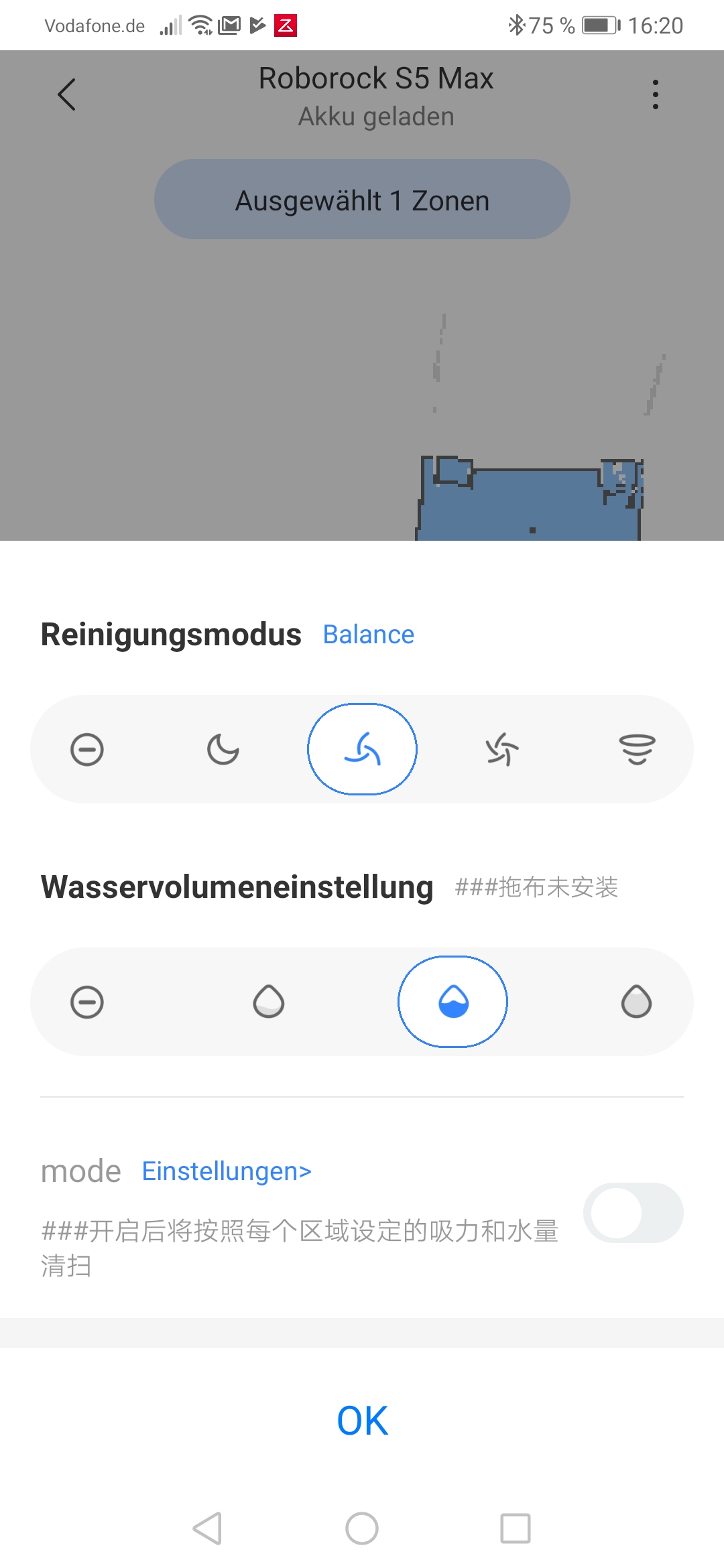Select the Balance fan cleaning mode
The height and width of the screenshot is (1568, 724).
click(362, 749)
